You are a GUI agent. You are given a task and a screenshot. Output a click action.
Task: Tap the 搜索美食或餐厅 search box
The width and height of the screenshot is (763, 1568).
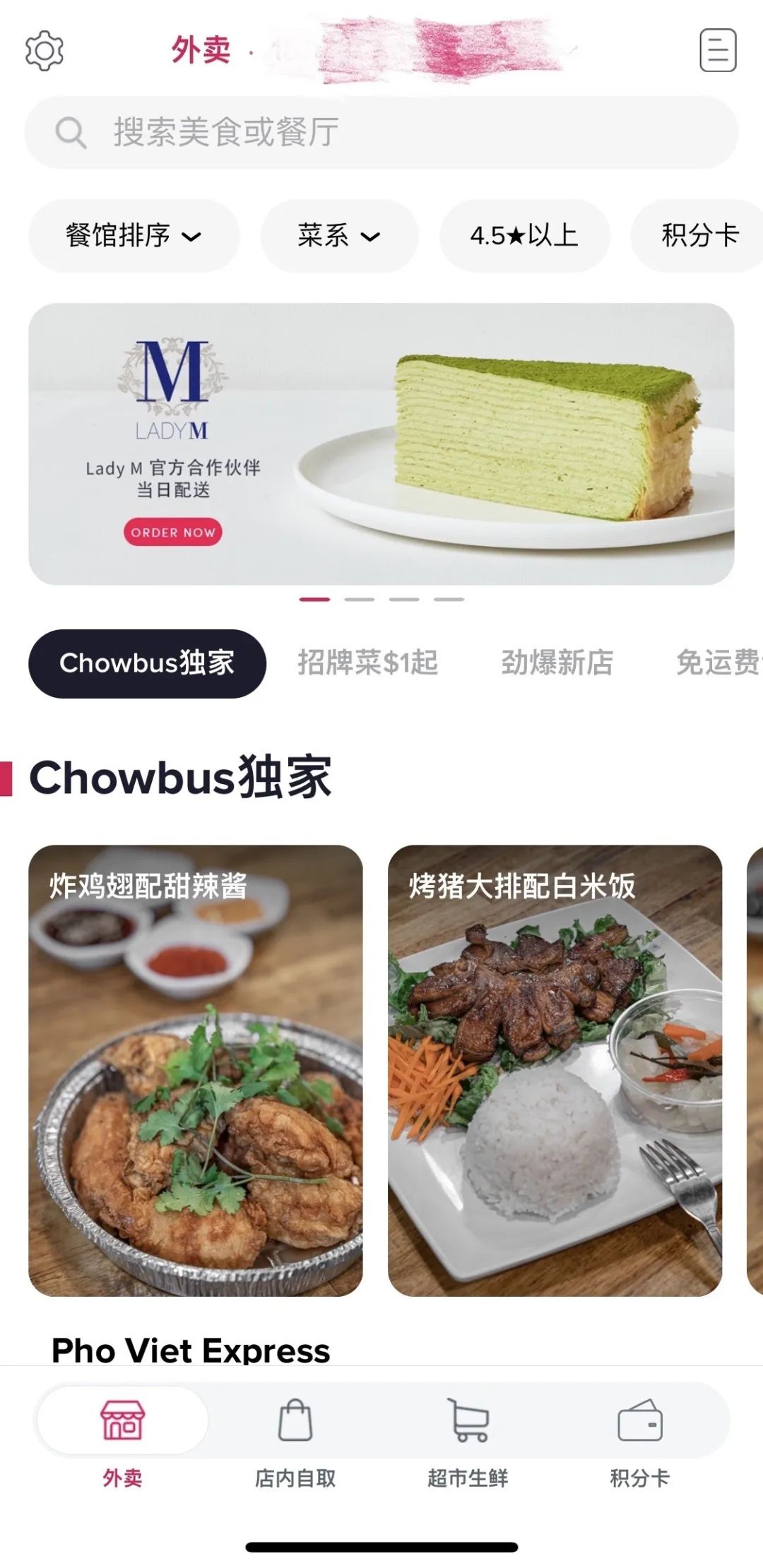[x=381, y=132]
